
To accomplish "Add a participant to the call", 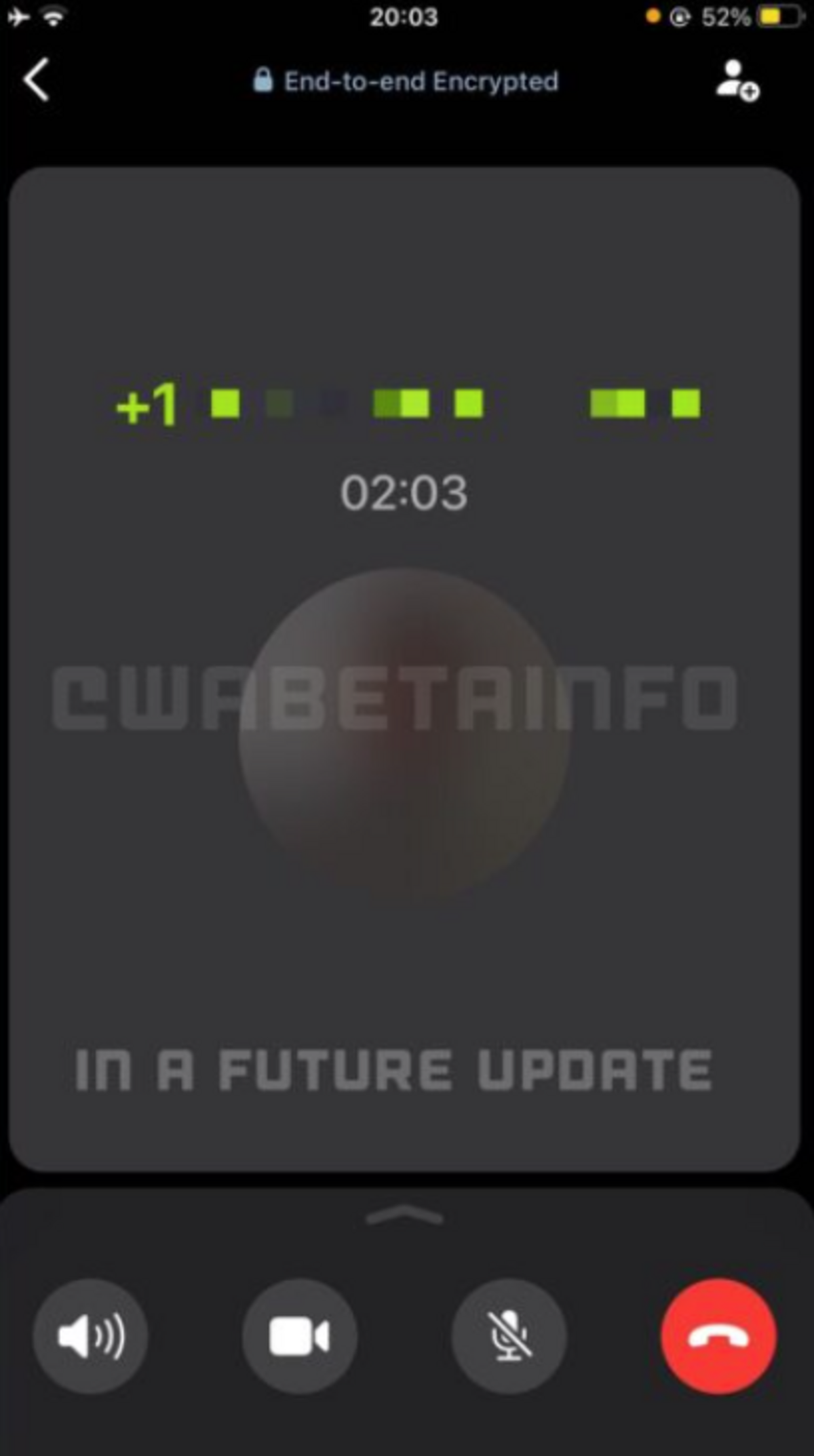I will 737,81.
